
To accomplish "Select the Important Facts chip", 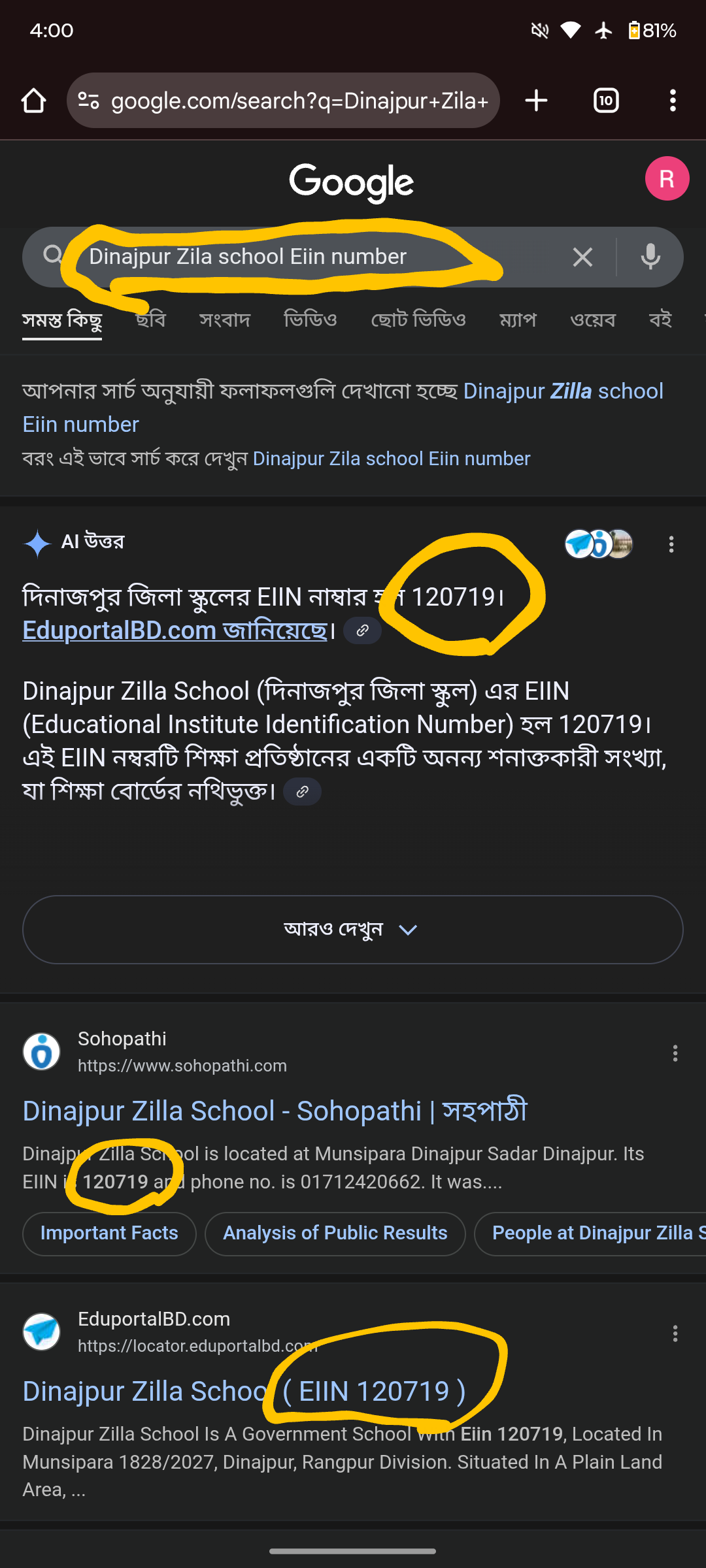I will coord(109,1233).
